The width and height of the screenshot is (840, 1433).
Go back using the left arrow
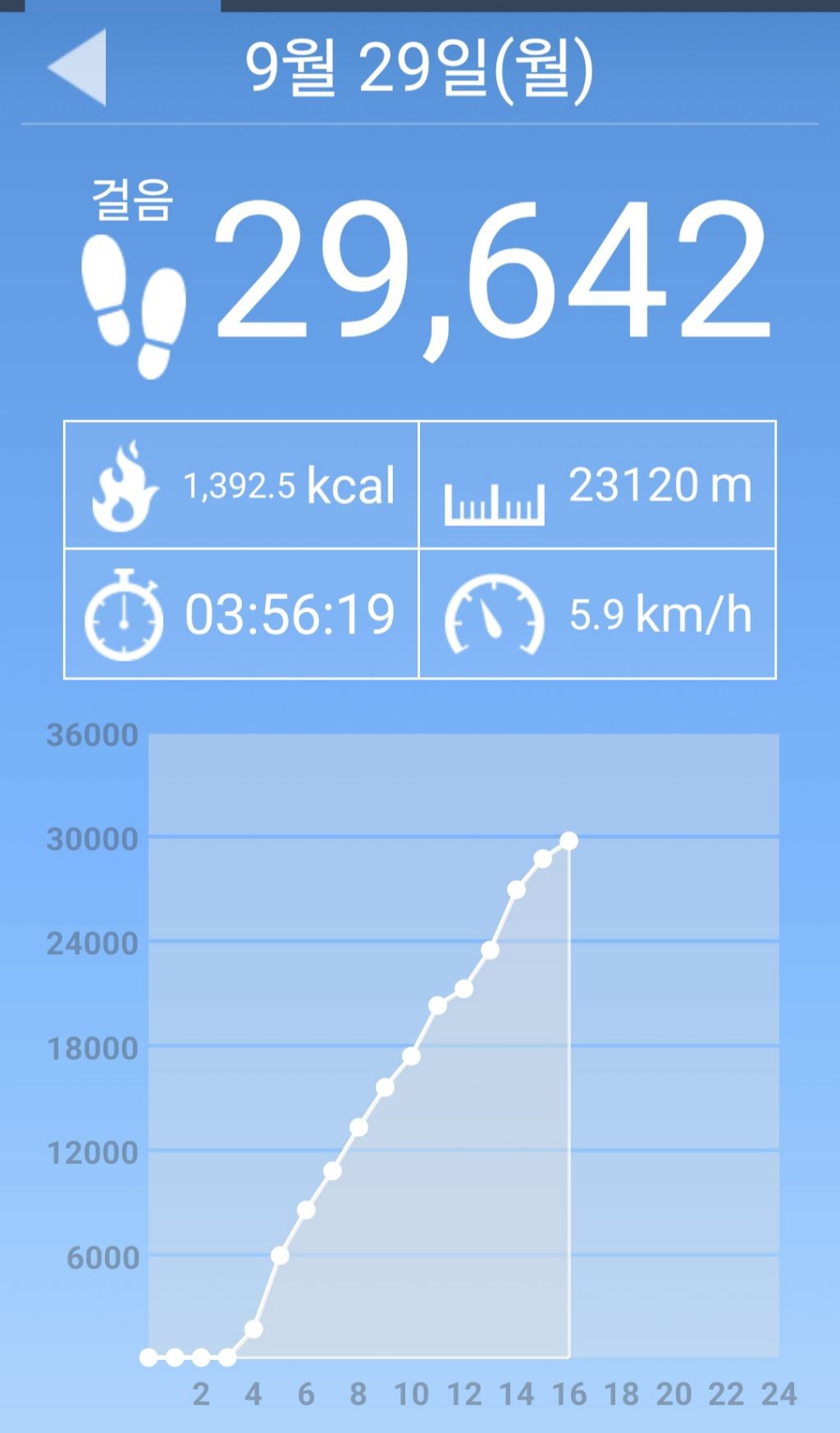point(78,67)
